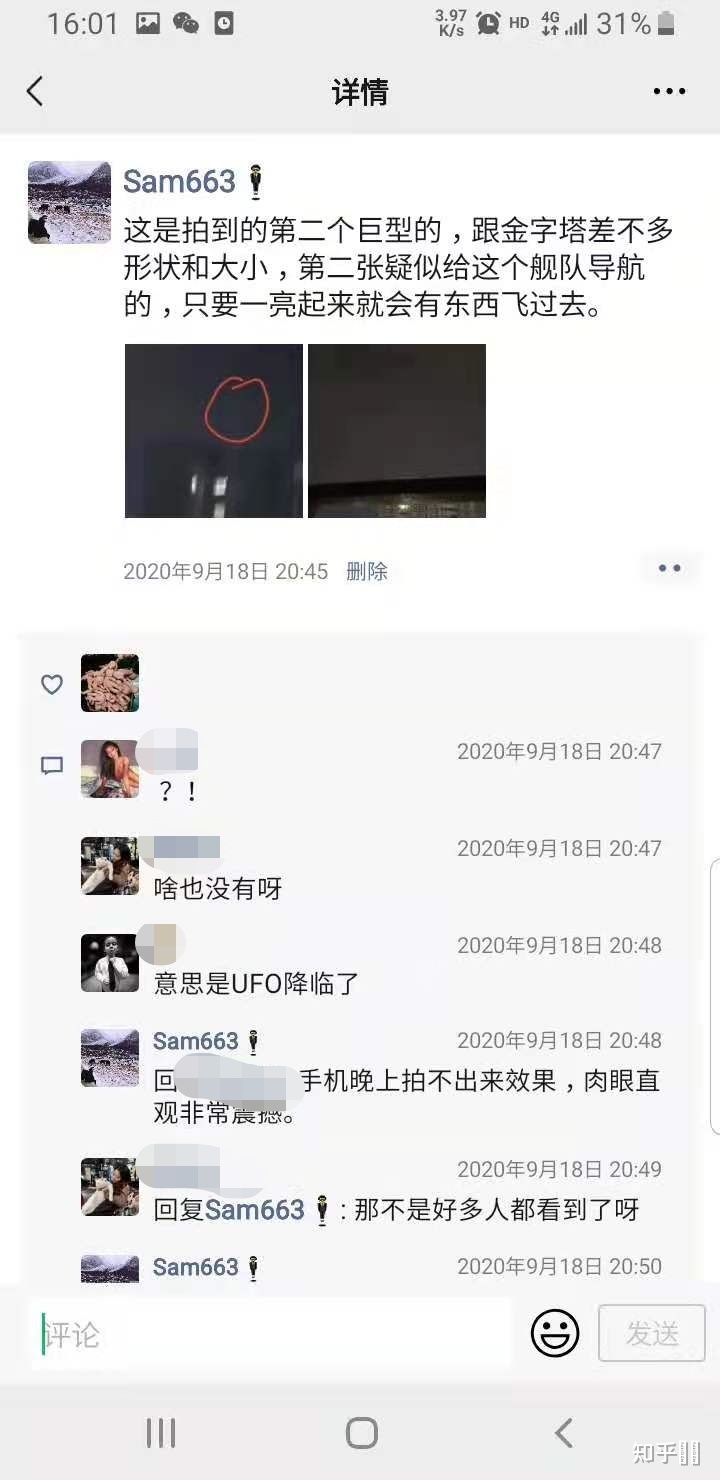This screenshot has height=1480, width=720.
Task: Open the like/comment two-dot button
Action: point(669,569)
